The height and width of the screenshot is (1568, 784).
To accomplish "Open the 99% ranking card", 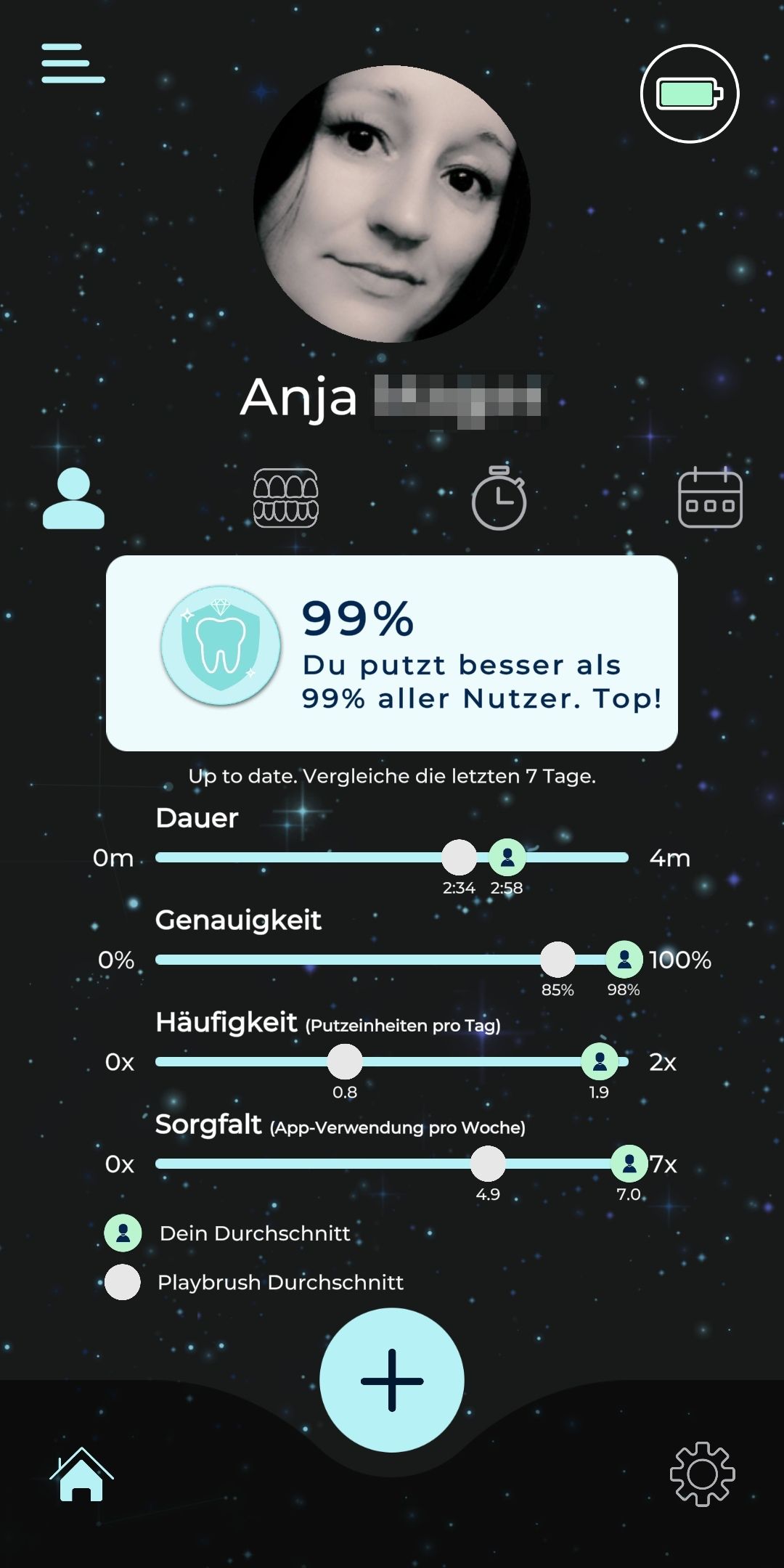I will [x=392, y=653].
